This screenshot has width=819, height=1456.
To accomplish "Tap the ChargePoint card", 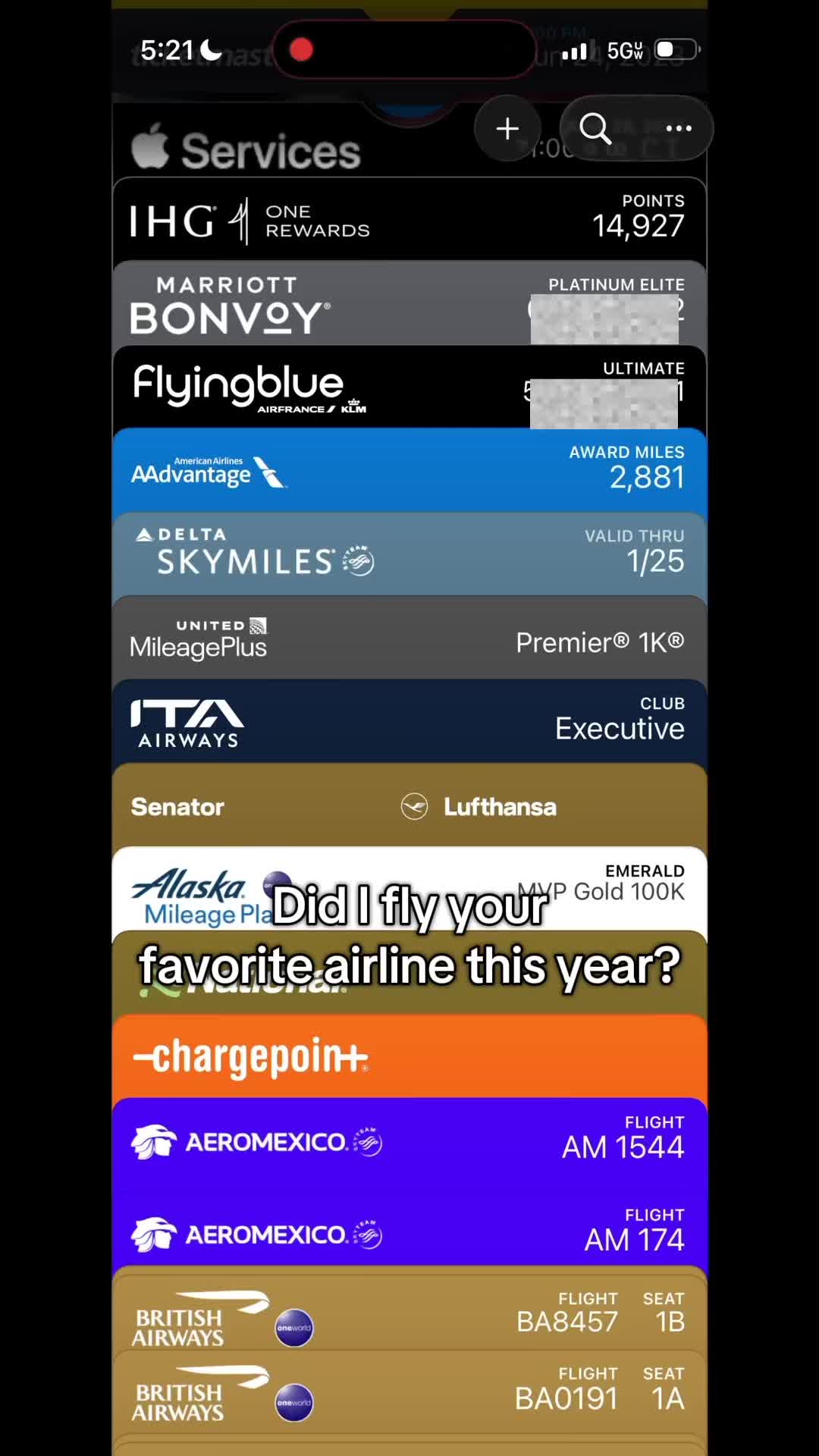I will point(409,1057).
